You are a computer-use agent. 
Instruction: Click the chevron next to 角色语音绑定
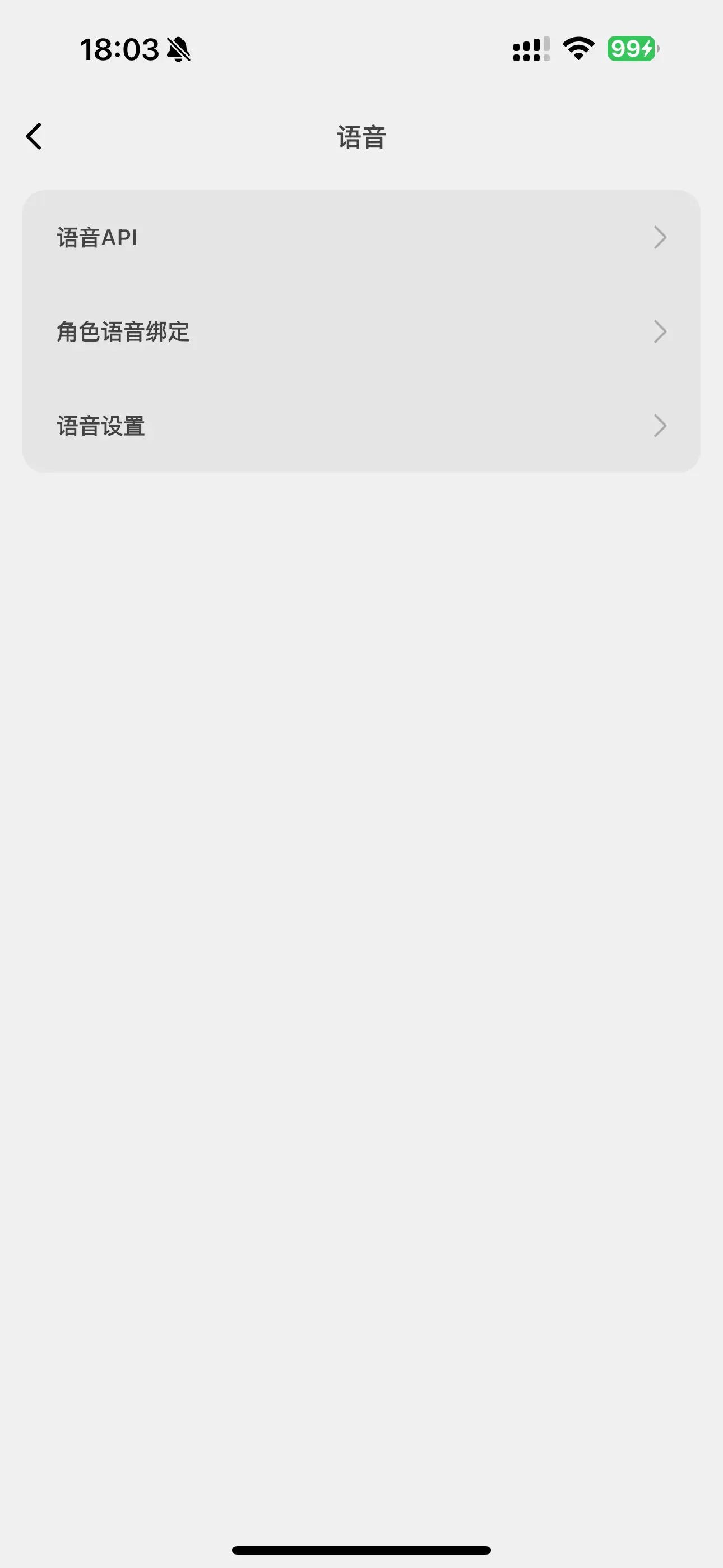coord(660,332)
